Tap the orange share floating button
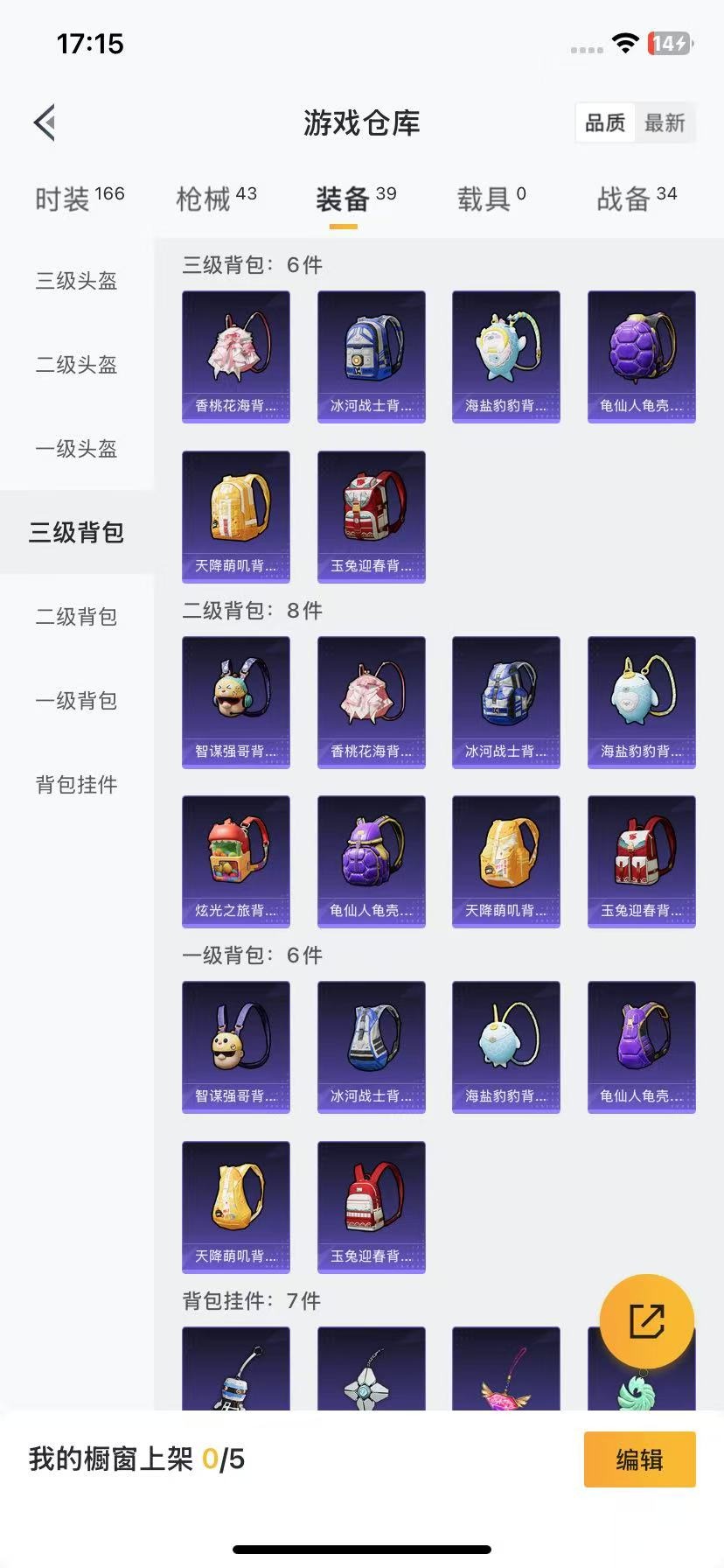This screenshot has height=1568, width=724. pos(647,1321)
